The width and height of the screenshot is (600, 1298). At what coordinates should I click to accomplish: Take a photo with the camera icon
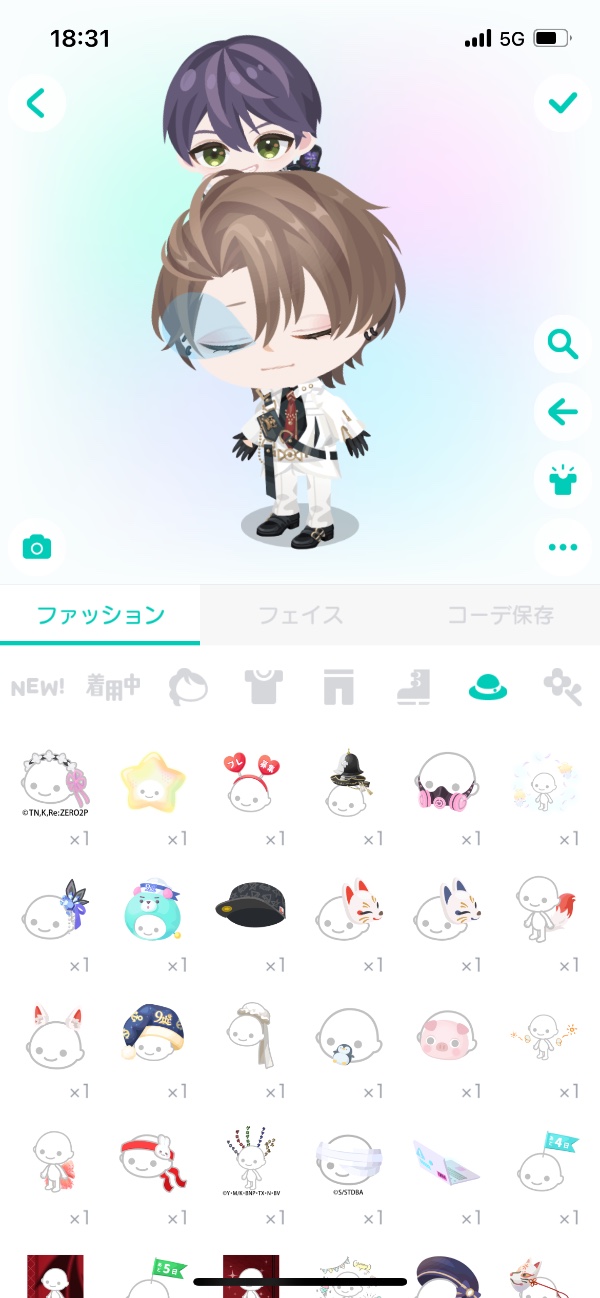(x=37, y=547)
